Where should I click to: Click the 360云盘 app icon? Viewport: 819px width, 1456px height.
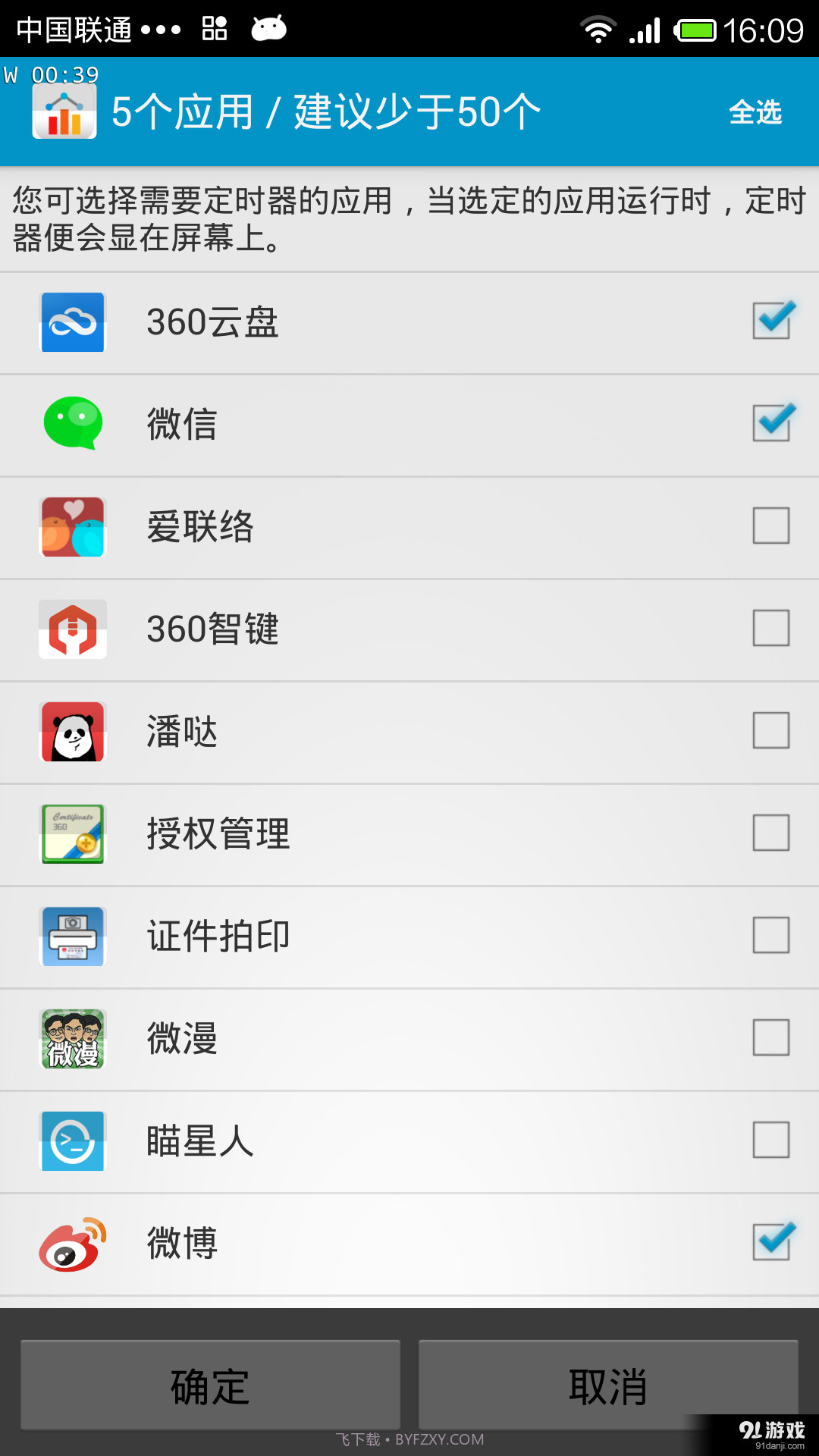(x=72, y=322)
